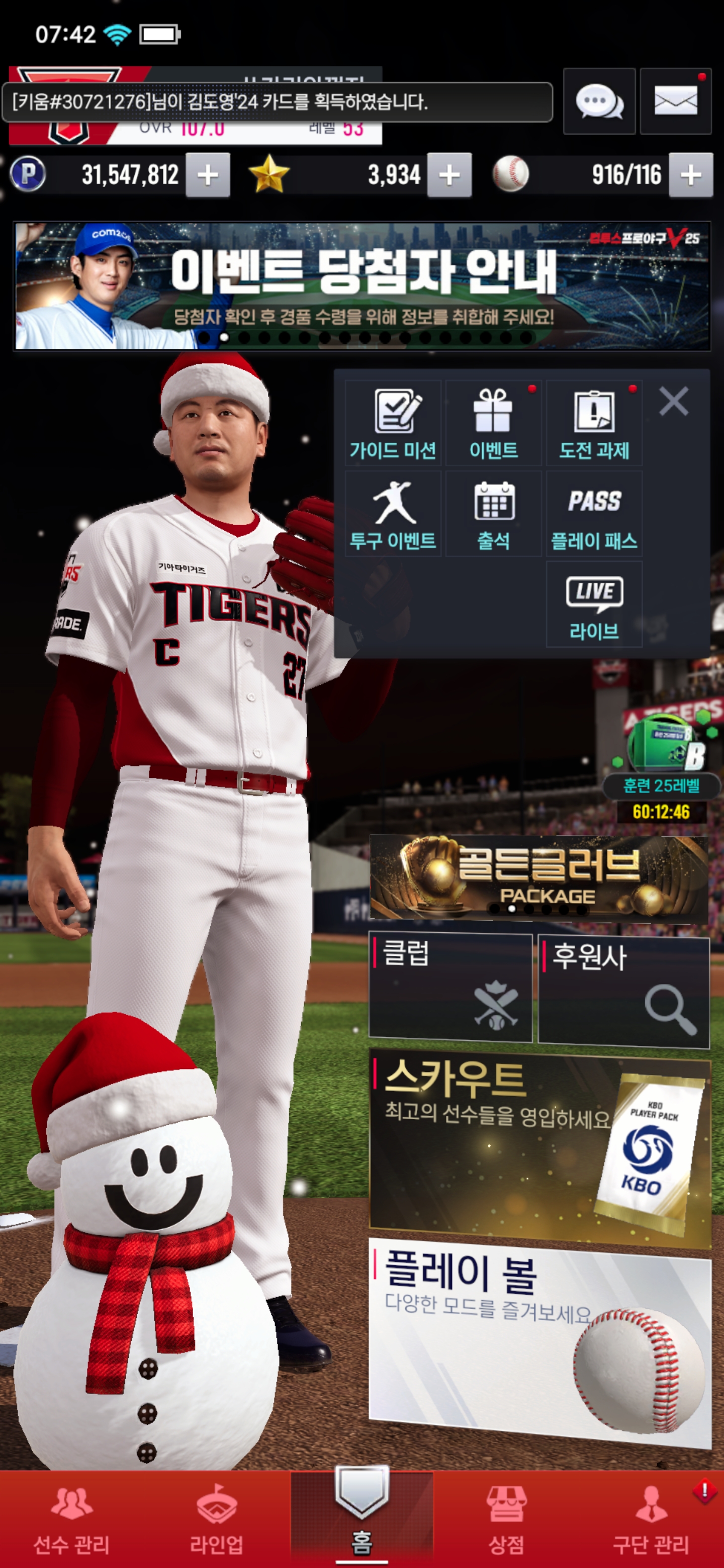
Task: Switch to the 상점 tab
Action: coord(506,1519)
